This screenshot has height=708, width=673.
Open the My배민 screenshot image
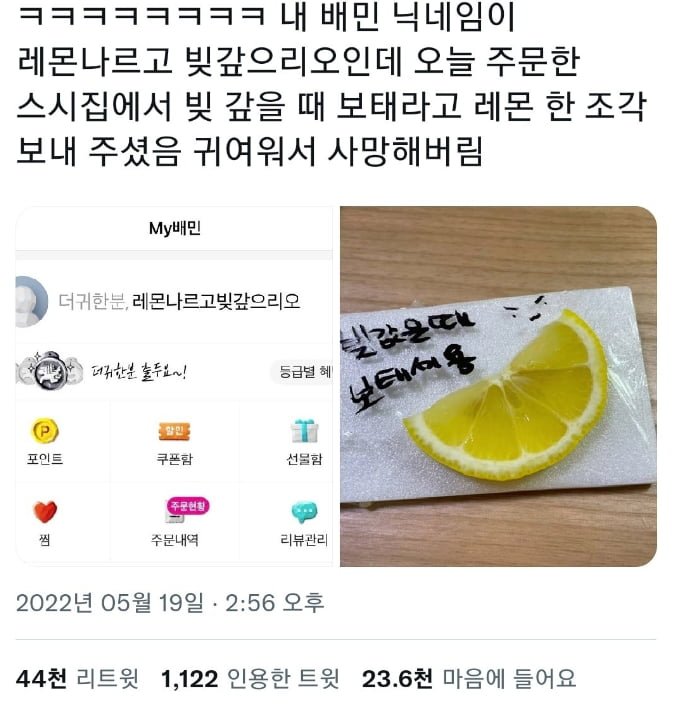click(175, 386)
